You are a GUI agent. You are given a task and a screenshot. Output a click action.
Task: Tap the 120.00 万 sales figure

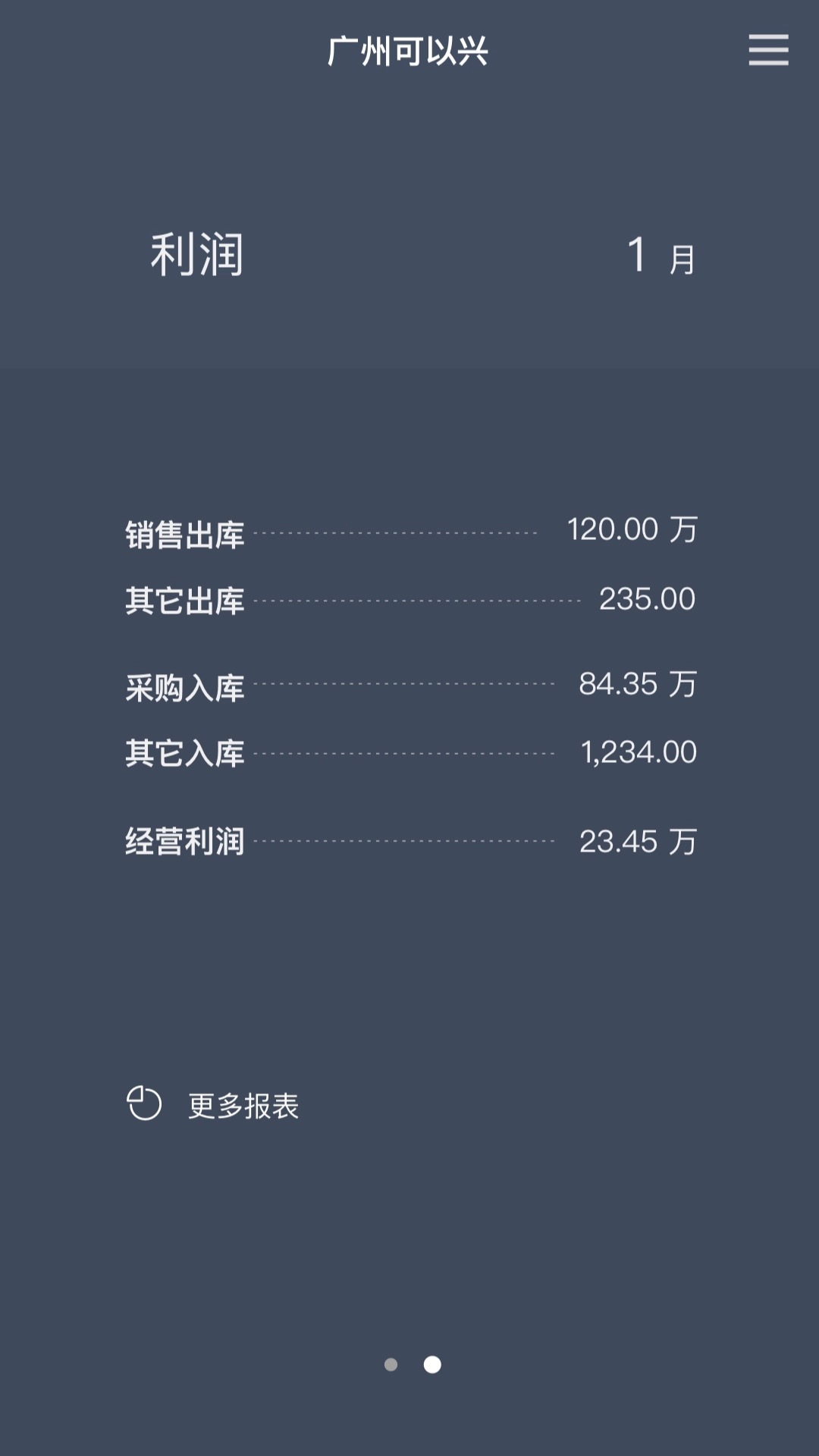point(634,531)
